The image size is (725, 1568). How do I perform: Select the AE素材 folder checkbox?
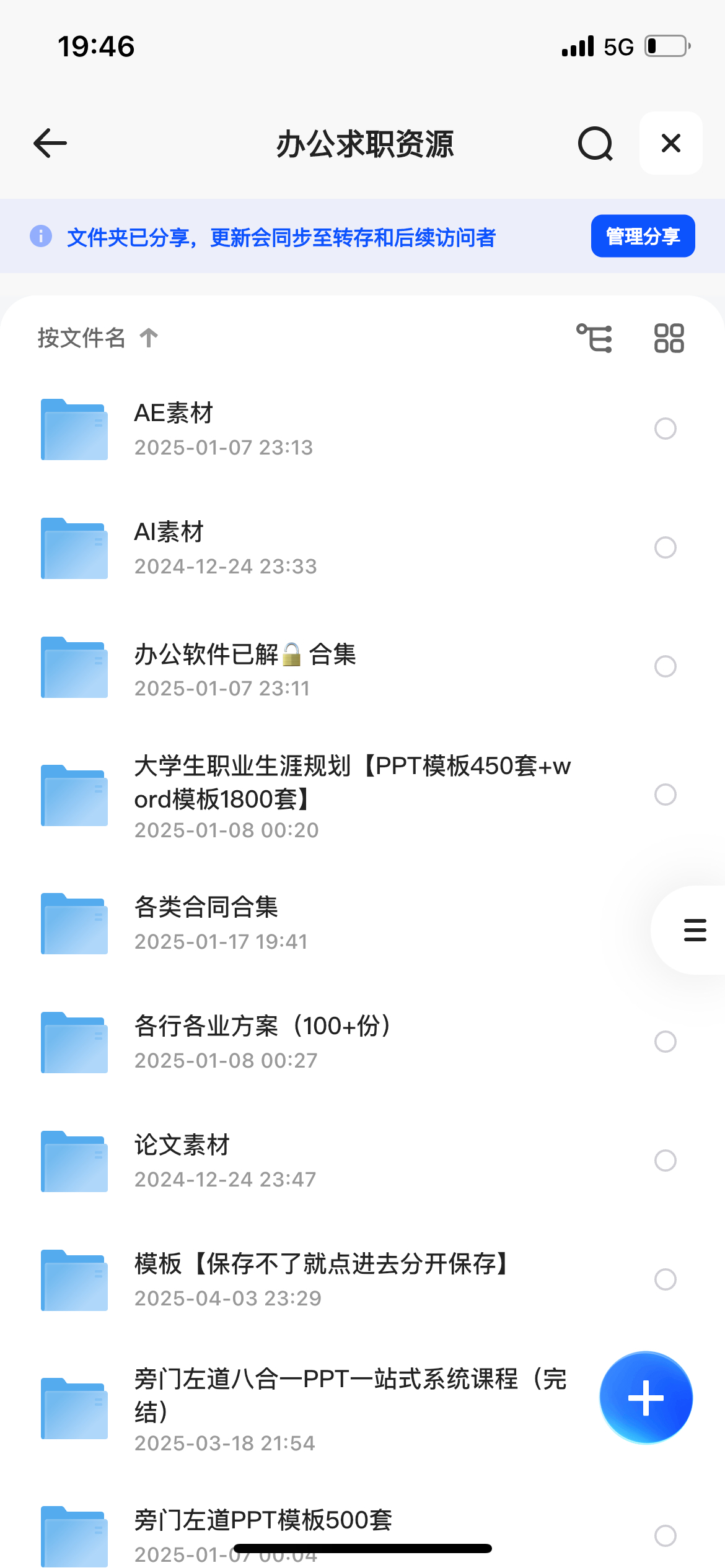(665, 429)
